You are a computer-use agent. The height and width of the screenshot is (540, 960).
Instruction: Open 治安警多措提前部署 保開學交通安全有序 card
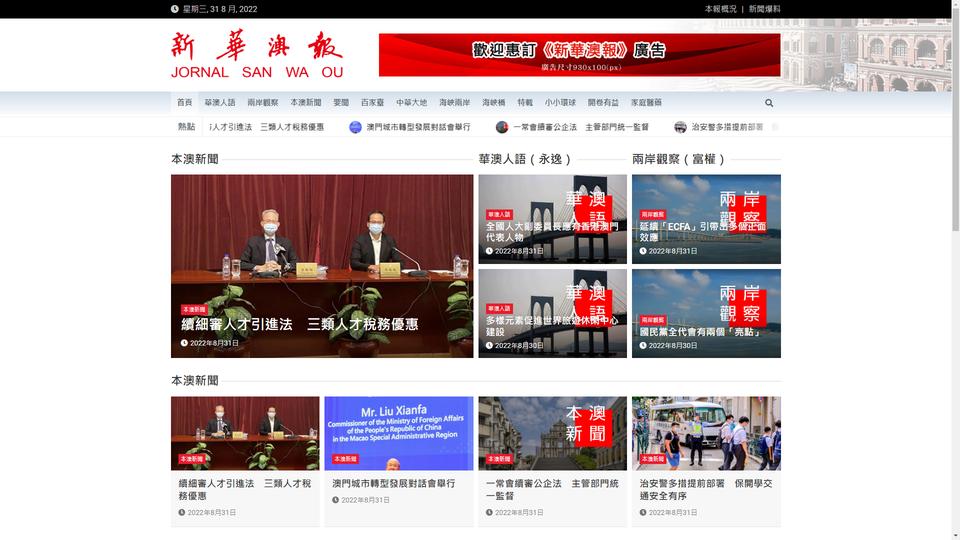coord(705,489)
